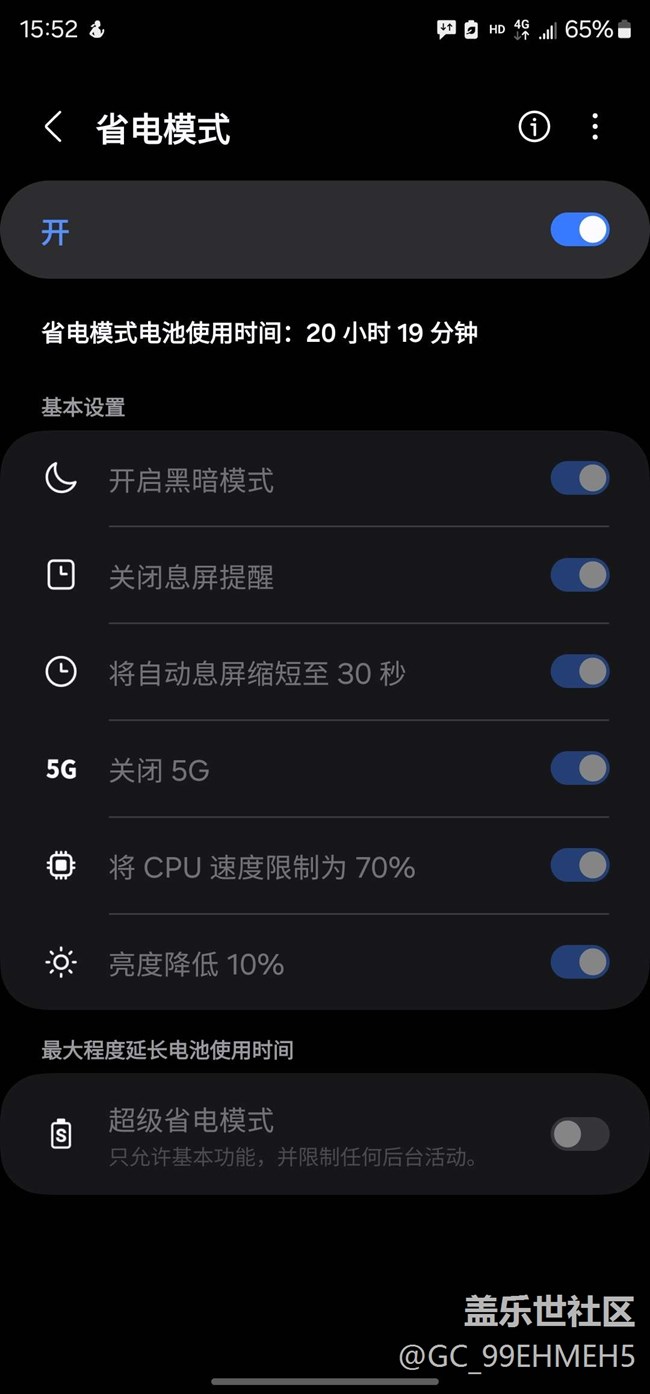Turn off the main 开 power saving switch
650x1394 pixels.
tap(580, 230)
